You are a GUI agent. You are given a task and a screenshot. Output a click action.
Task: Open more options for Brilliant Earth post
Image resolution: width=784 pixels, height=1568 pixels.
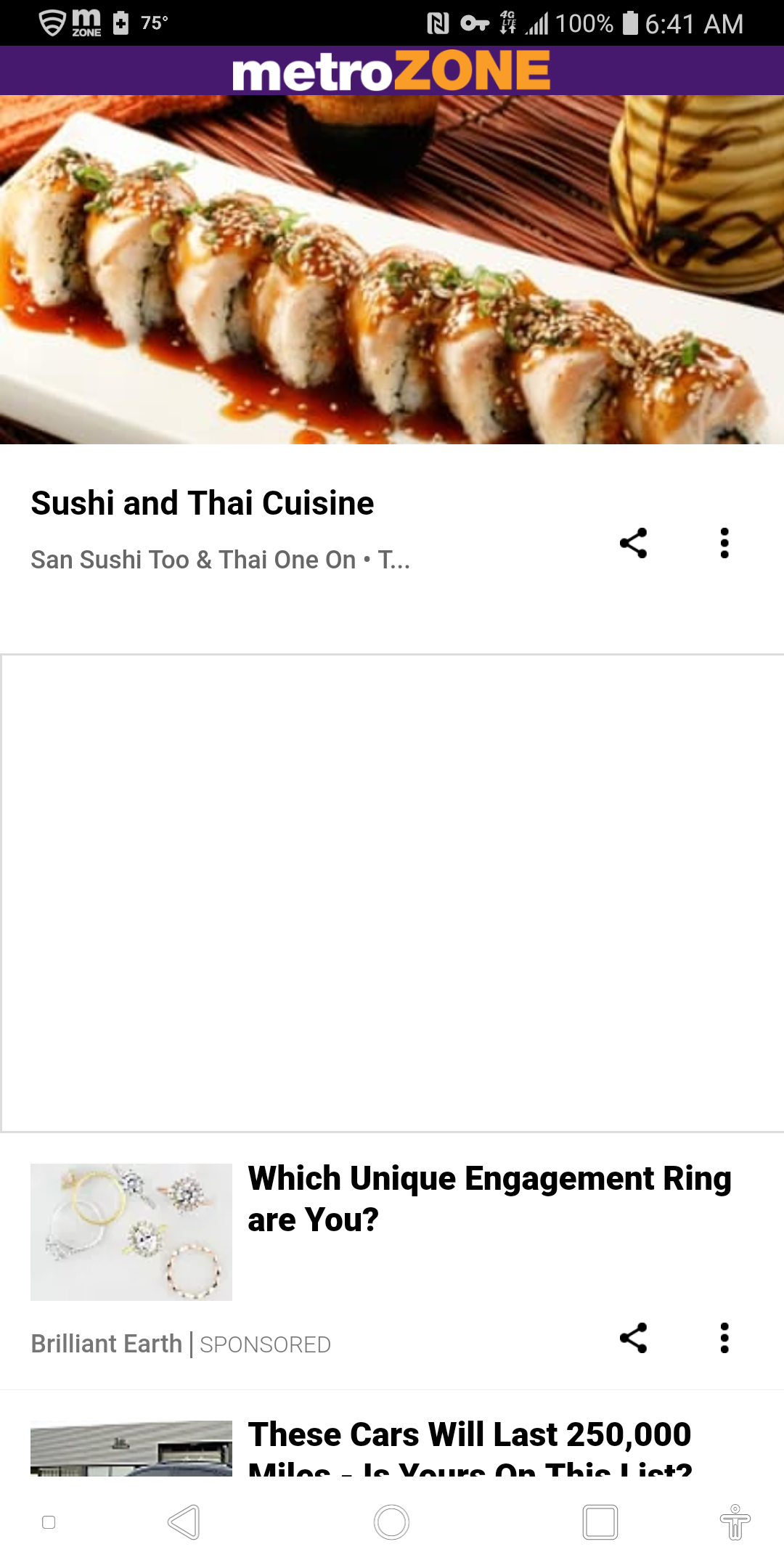724,1338
